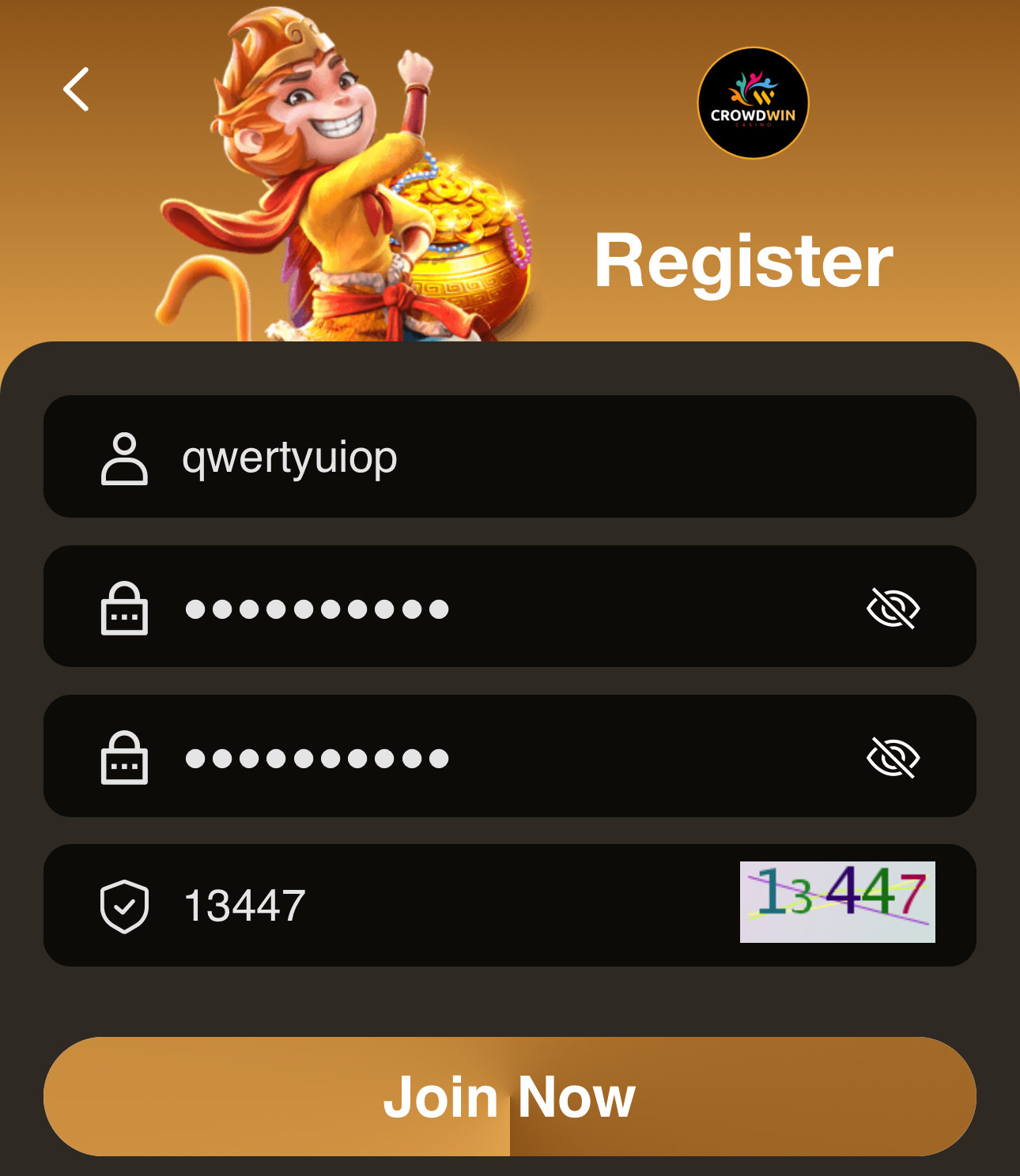The image size is (1020, 1176).
Task: Click the CrowdWin Casino logo
Action: [752, 104]
